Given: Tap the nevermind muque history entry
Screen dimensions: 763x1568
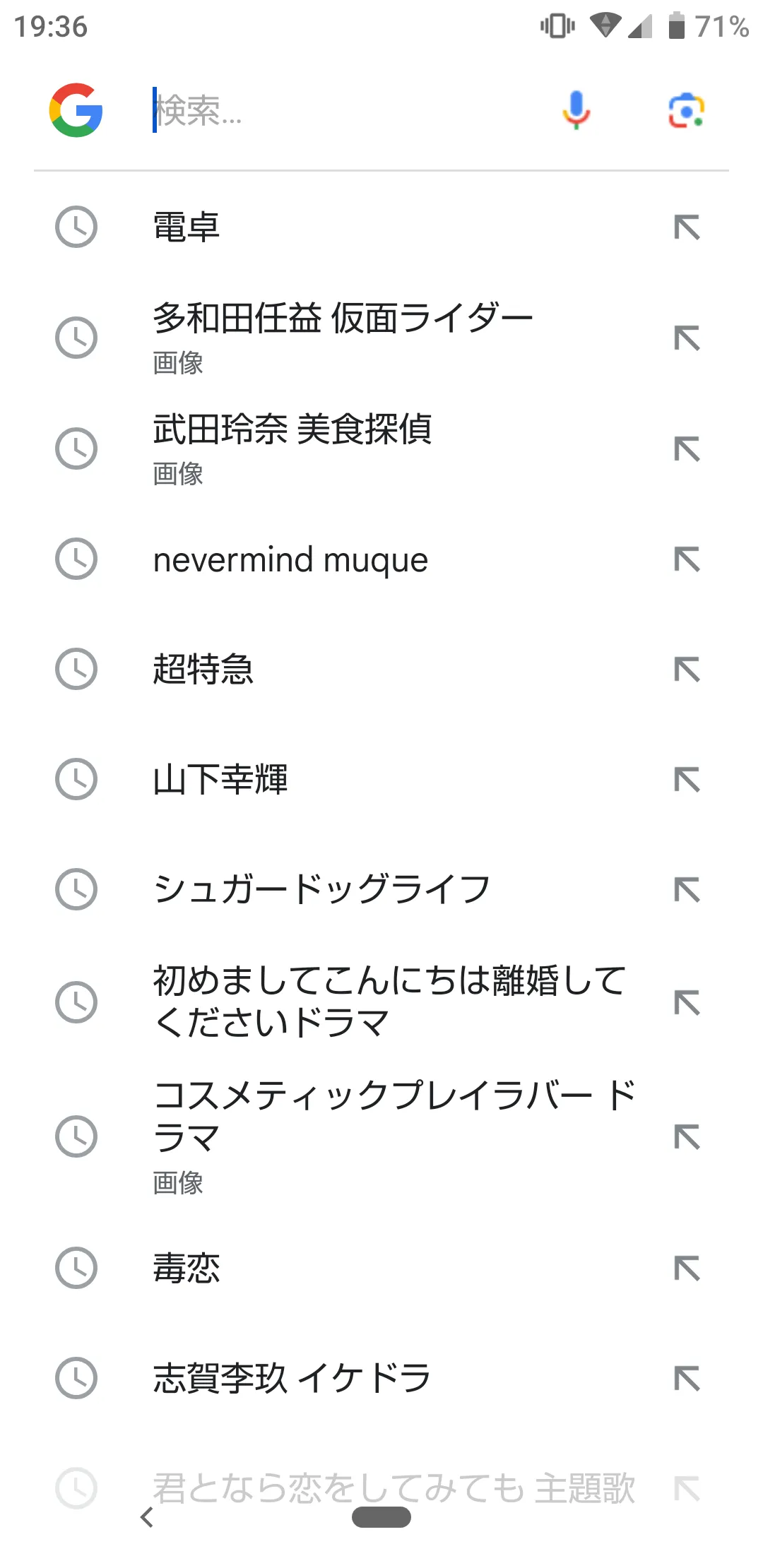Looking at the screenshot, I should click(381, 559).
